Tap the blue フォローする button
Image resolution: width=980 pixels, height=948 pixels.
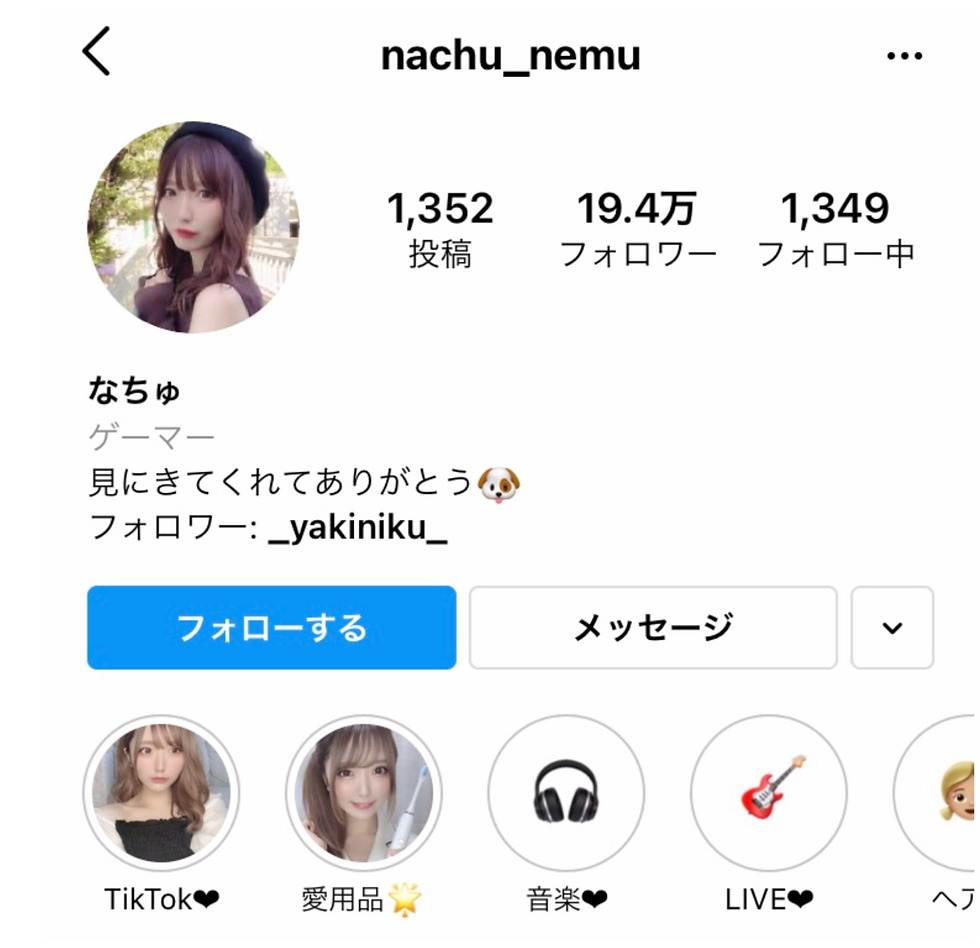click(271, 628)
